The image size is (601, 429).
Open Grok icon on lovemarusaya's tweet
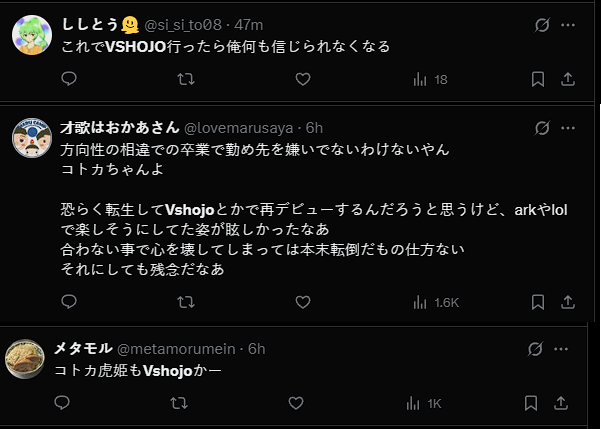[542, 128]
